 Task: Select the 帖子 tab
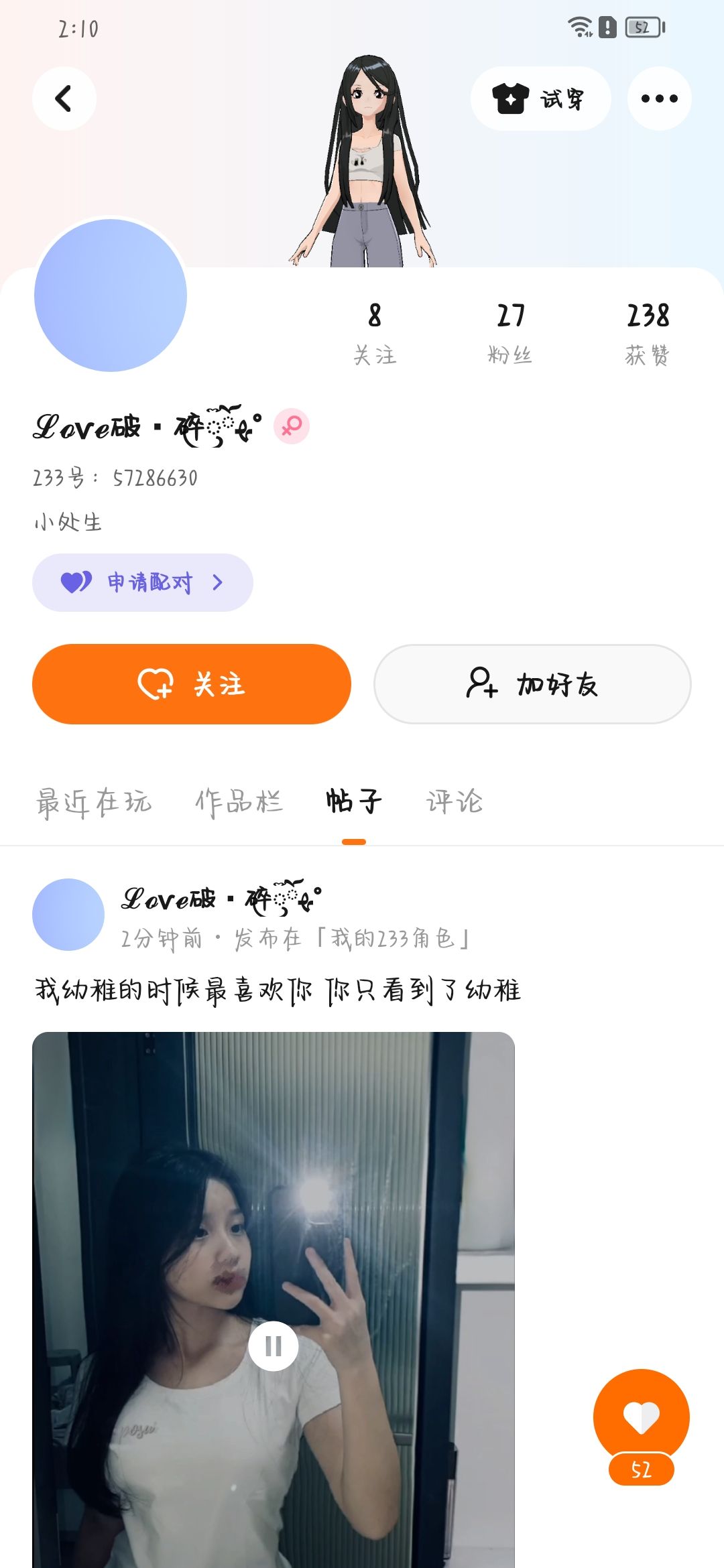click(354, 801)
